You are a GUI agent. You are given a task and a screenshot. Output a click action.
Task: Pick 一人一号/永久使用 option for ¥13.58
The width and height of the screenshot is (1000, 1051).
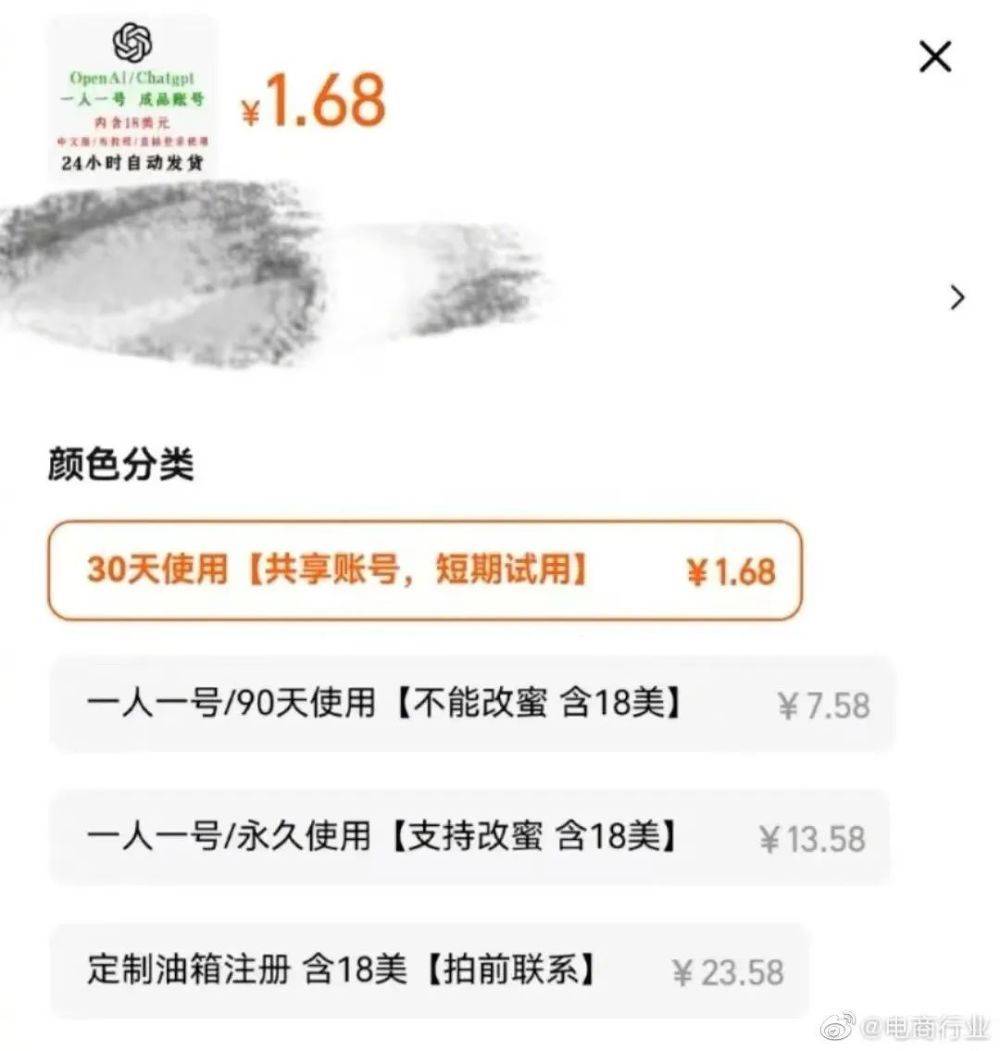(x=470, y=837)
